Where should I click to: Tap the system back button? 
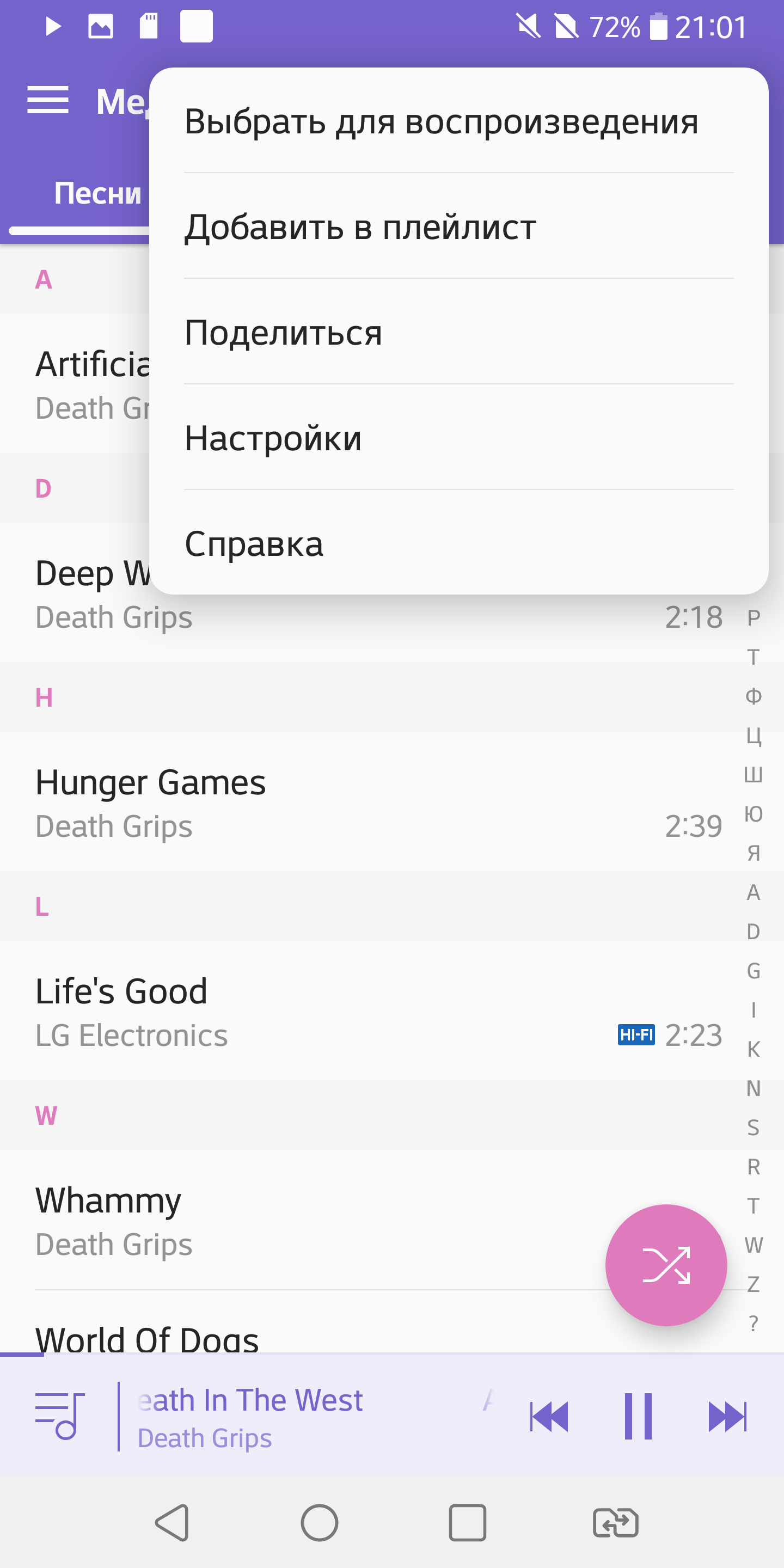(172, 1523)
